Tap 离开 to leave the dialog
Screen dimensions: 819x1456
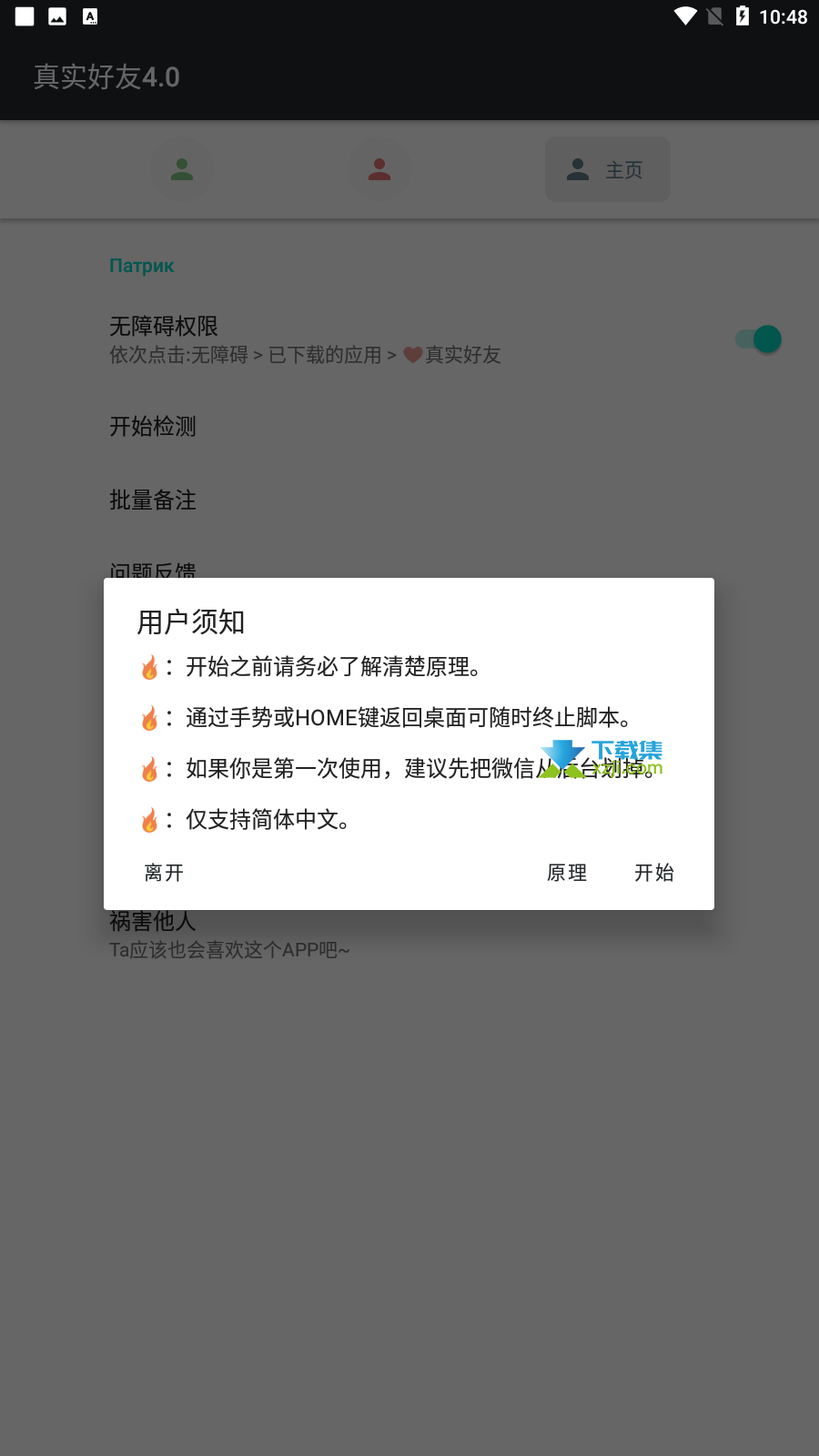164,873
